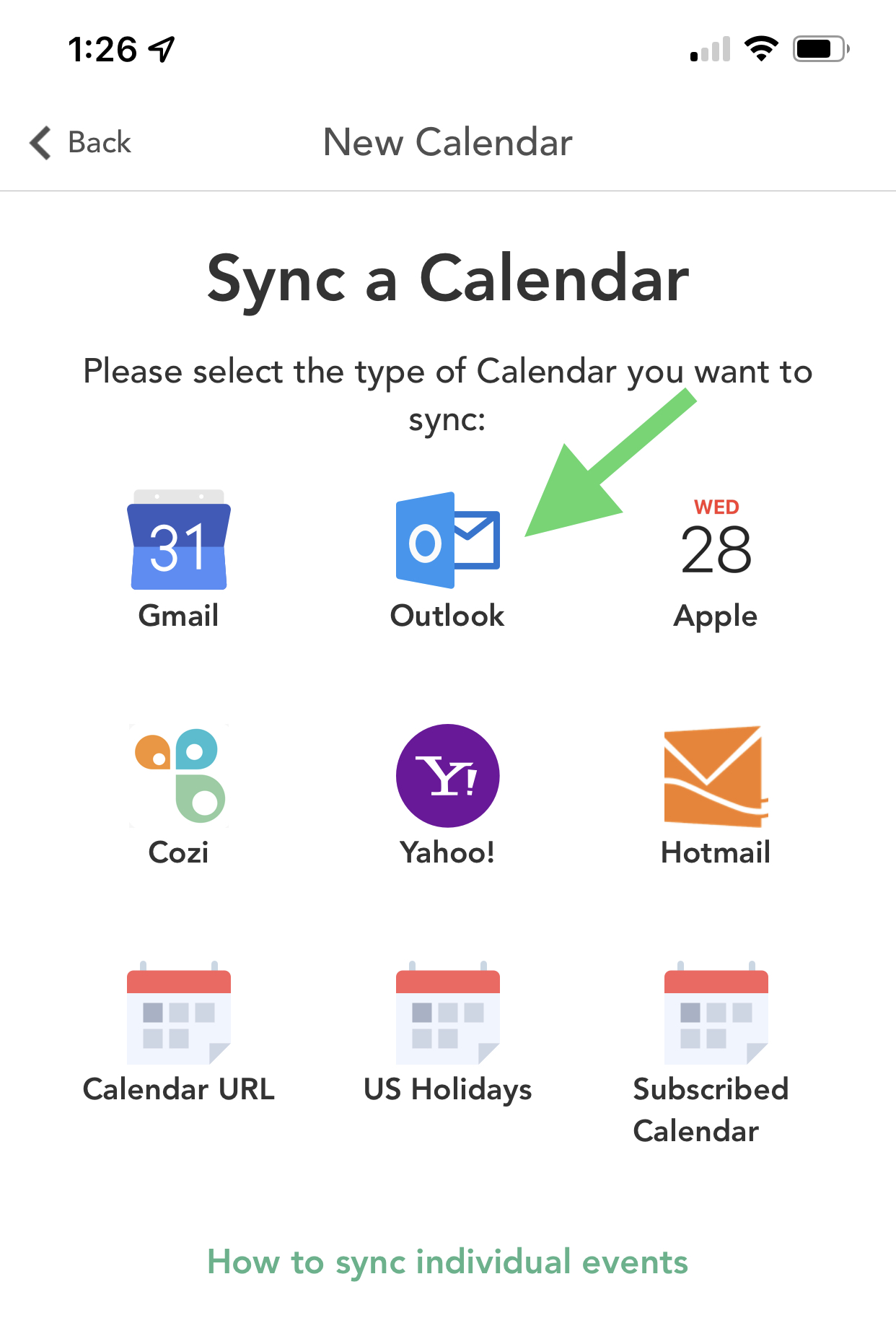
Task: Open How to sync individual events
Action: tap(447, 1262)
